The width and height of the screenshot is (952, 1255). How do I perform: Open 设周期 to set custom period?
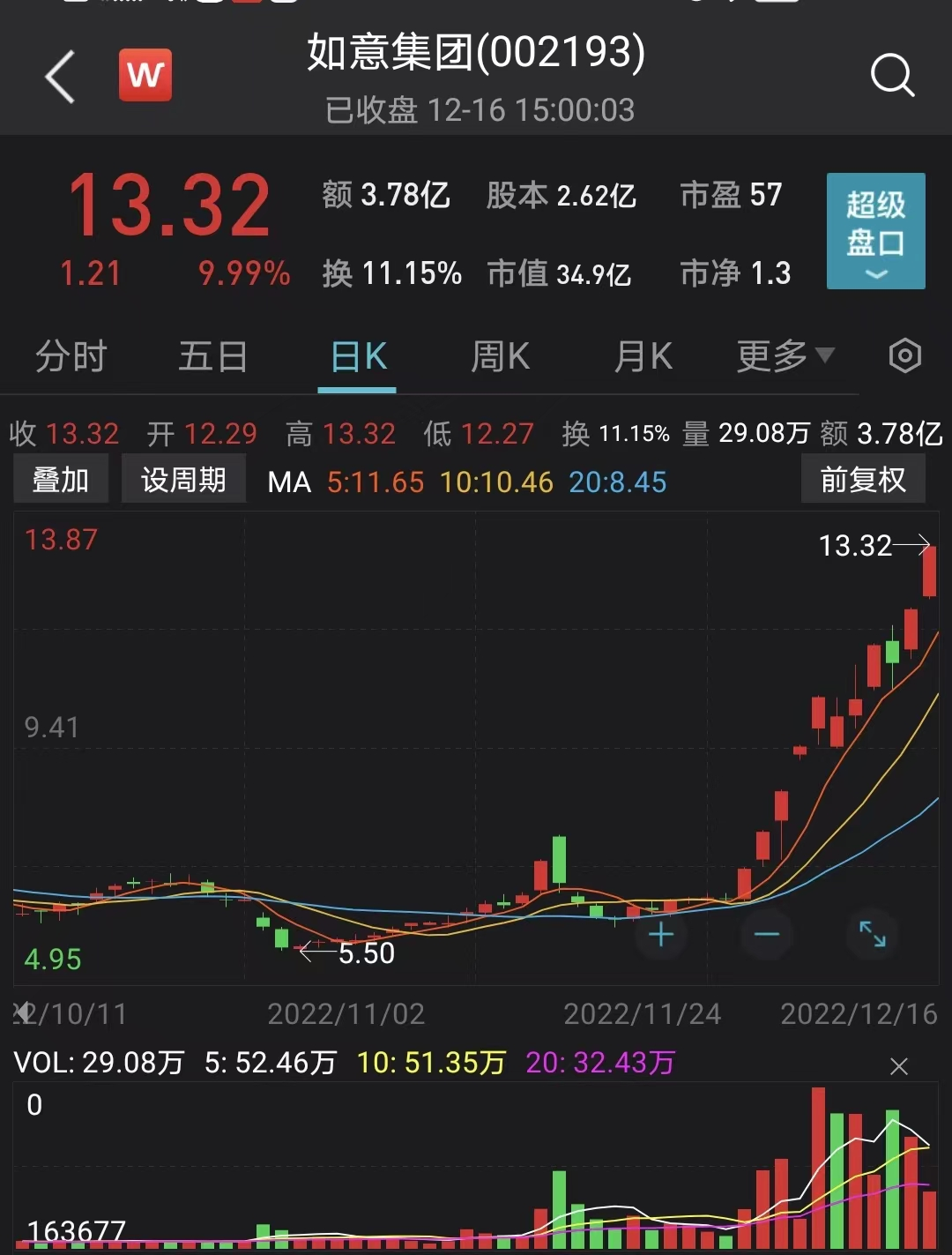point(182,478)
